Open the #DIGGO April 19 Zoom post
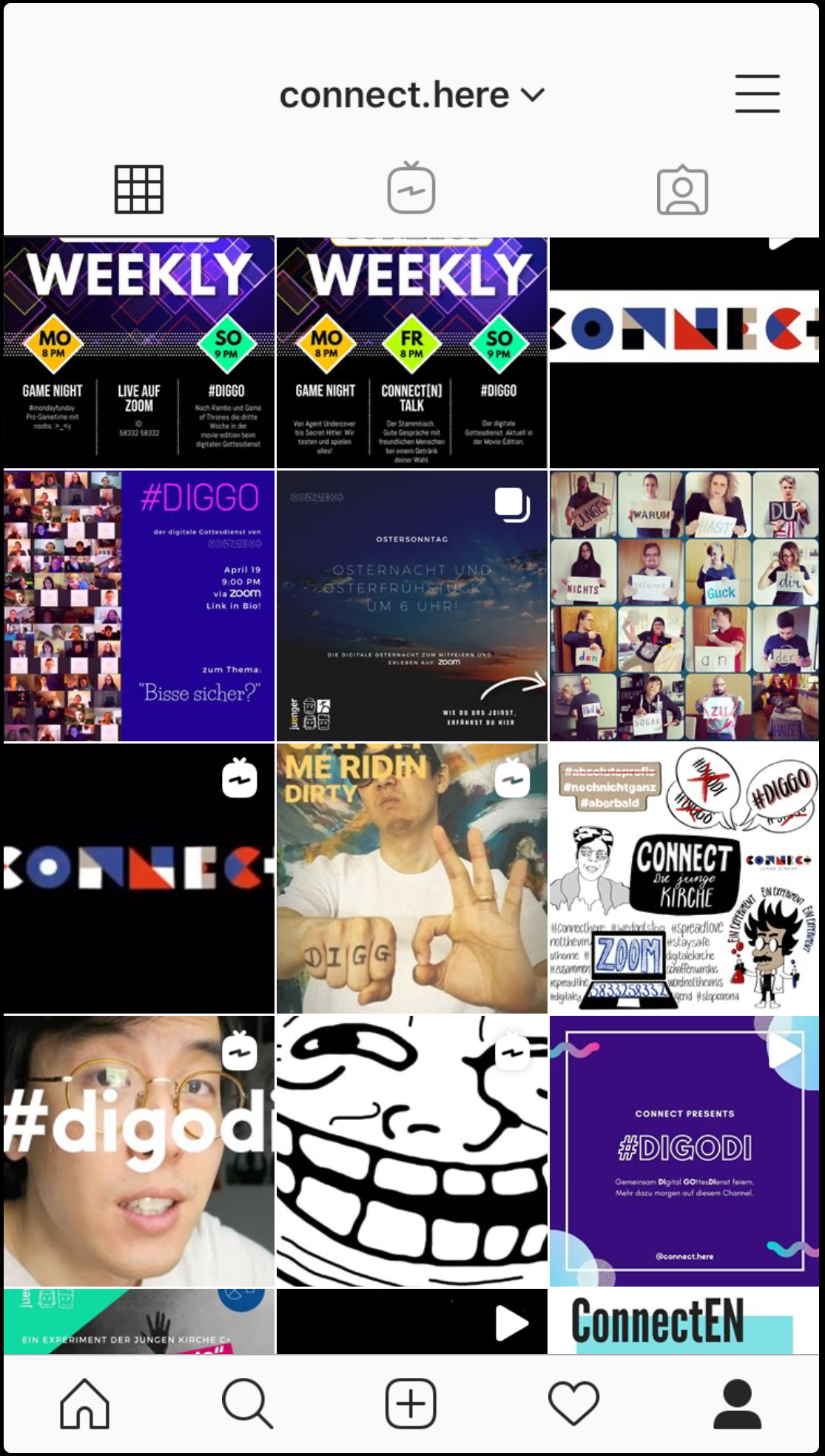Image resolution: width=825 pixels, height=1456 pixels. click(x=139, y=606)
